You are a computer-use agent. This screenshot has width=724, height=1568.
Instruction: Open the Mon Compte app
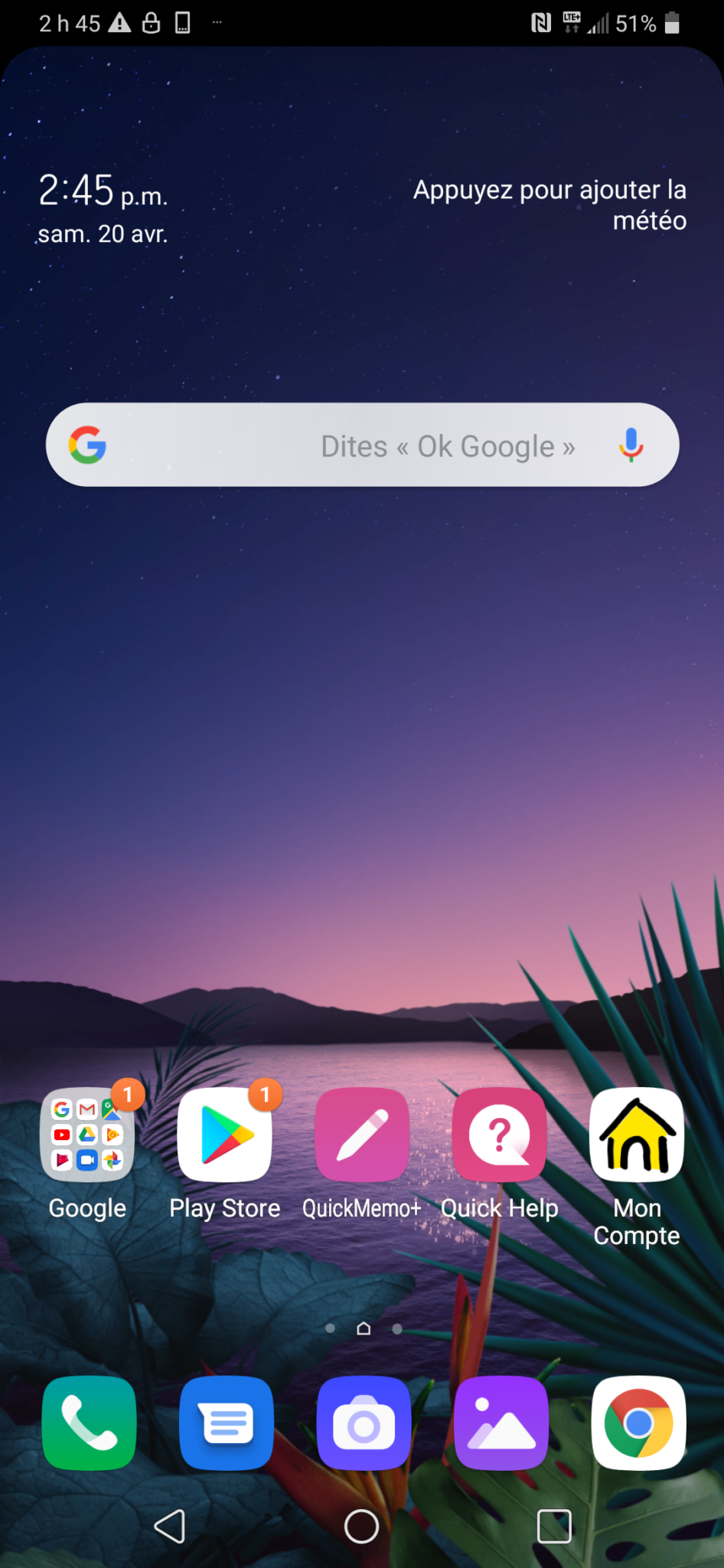pos(637,1135)
